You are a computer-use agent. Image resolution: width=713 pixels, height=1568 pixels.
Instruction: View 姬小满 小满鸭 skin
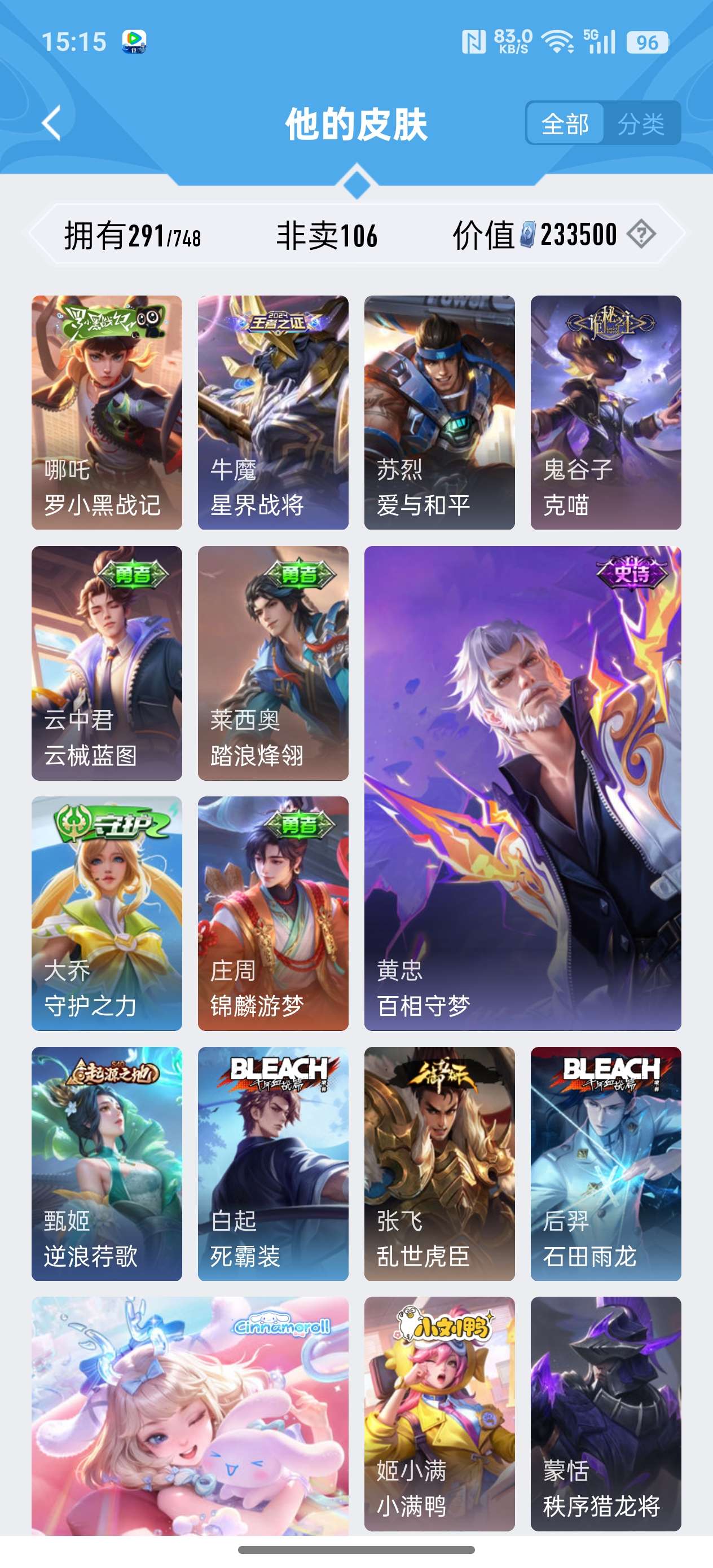tap(439, 1413)
